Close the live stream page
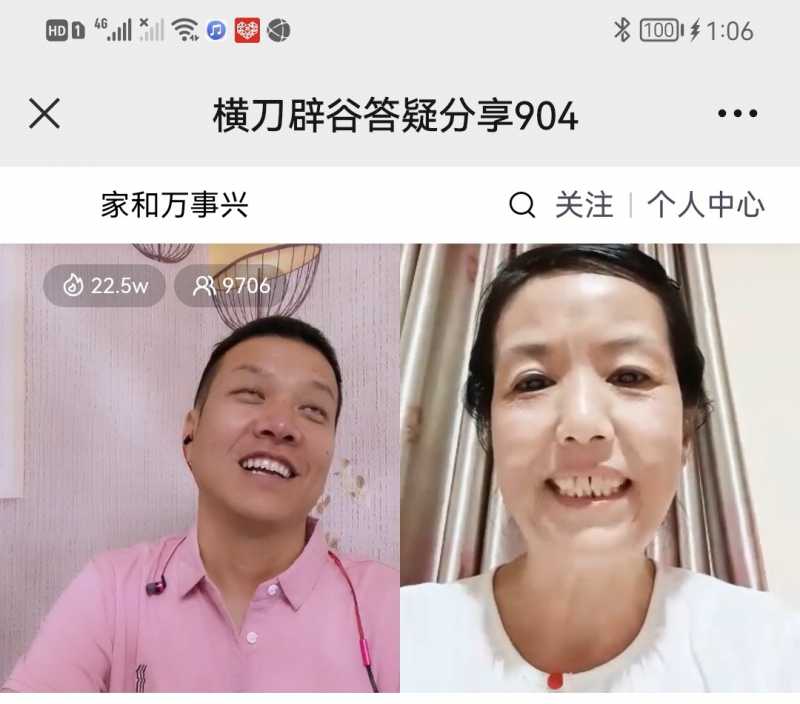This screenshot has width=800, height=704. (44, 115)
